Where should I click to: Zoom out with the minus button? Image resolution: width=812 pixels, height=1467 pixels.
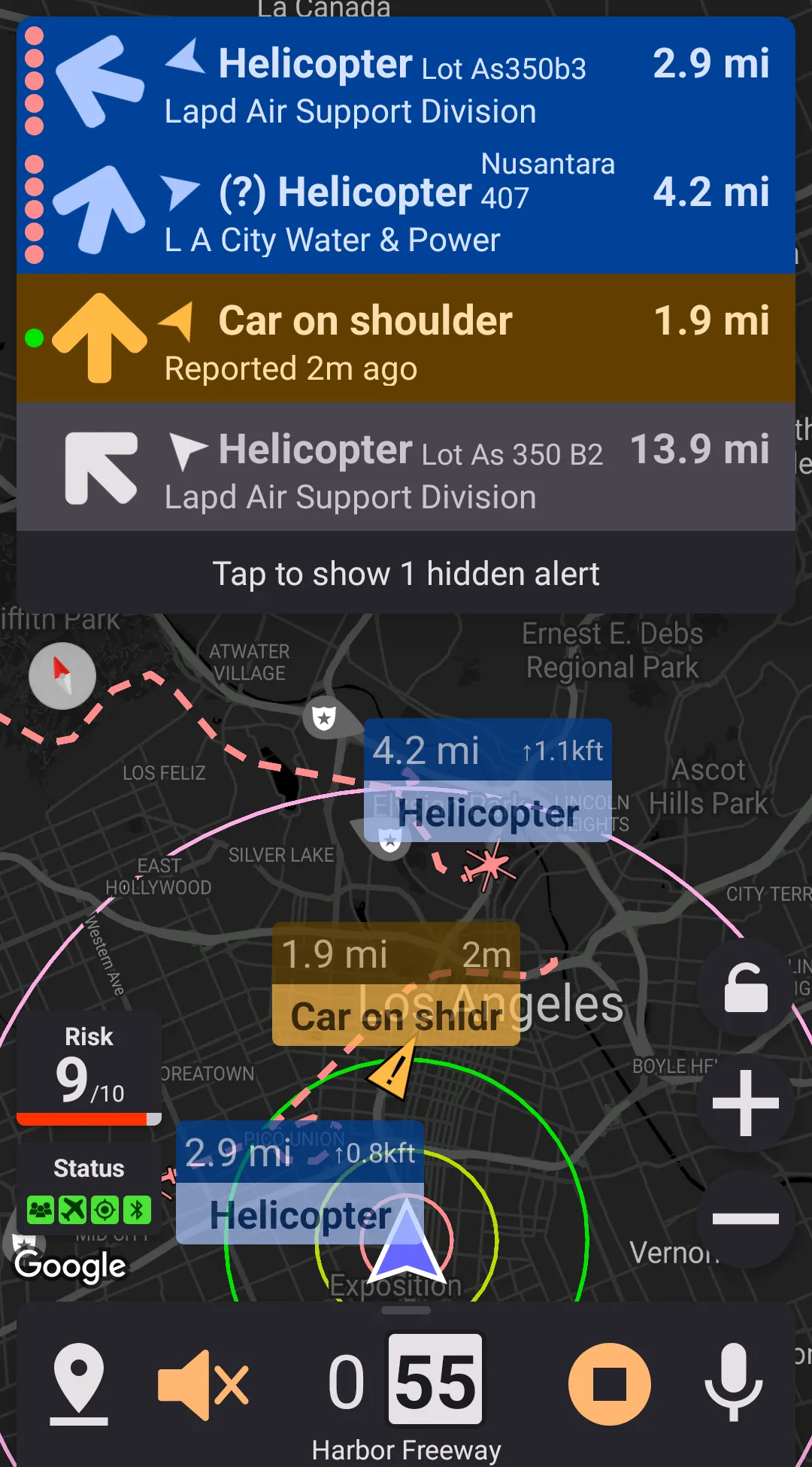pyautogui.click(x=745, y=1219)
